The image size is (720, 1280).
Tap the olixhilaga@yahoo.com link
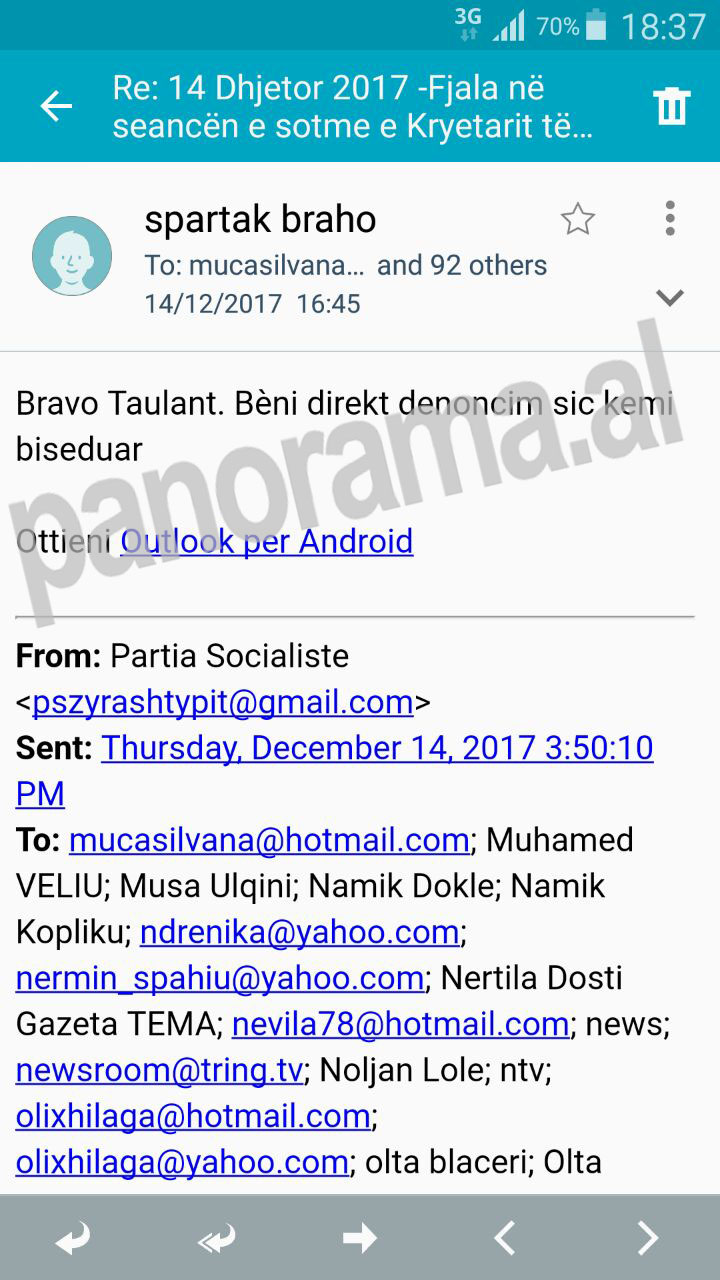[182, 1161]
